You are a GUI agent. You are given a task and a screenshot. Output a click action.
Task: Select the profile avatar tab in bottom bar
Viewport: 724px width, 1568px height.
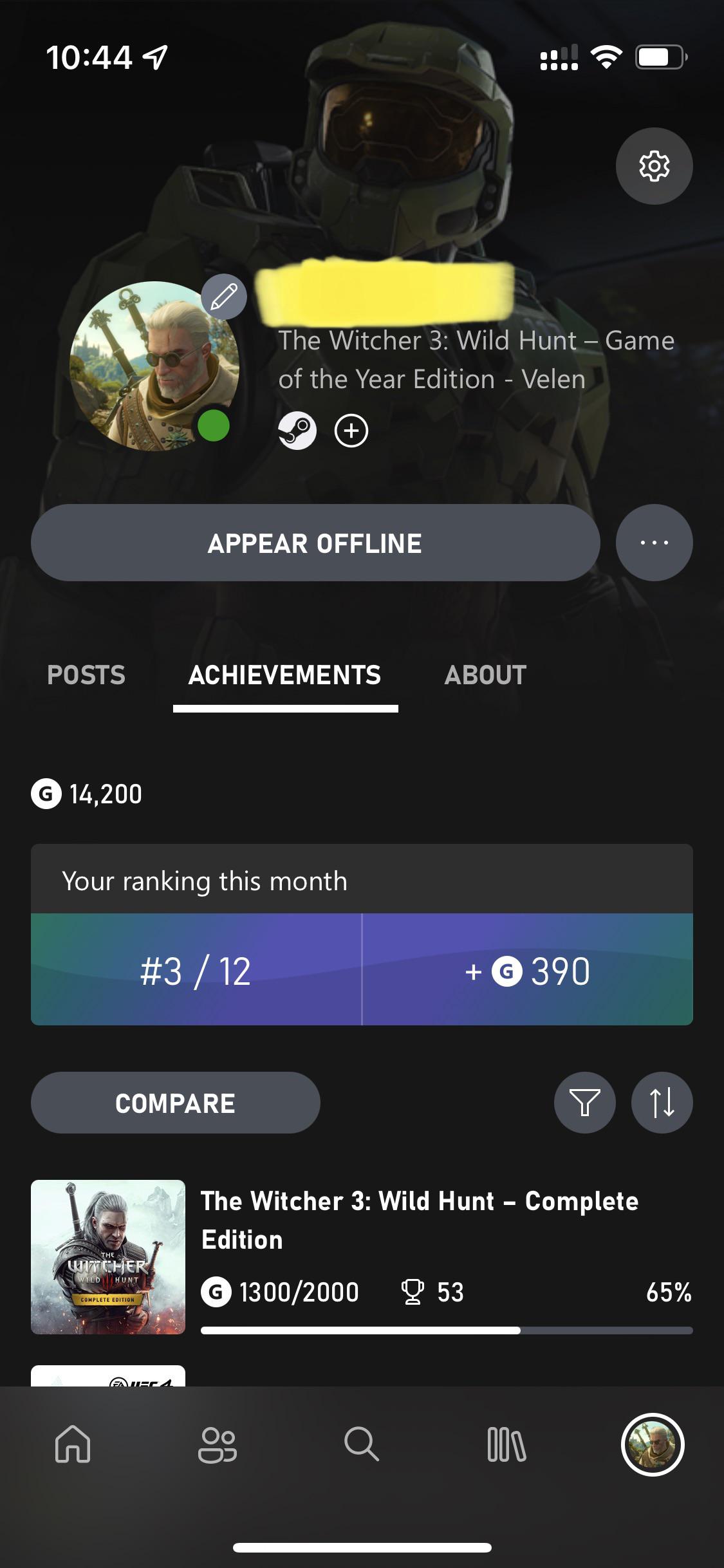point(652,1444)
